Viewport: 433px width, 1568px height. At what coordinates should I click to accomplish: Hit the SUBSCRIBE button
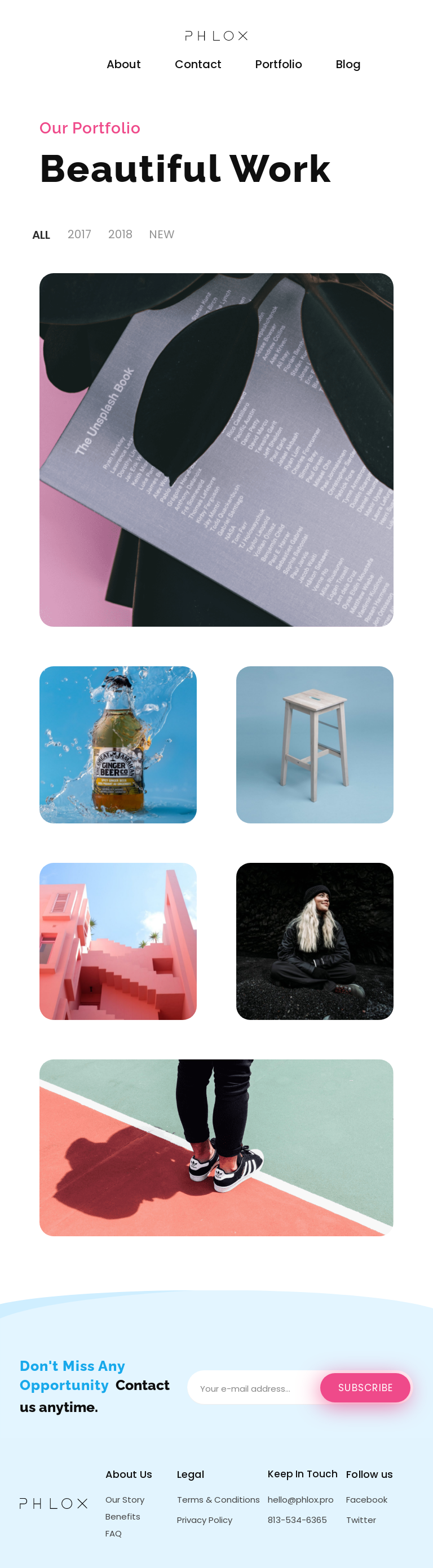(365, 1388)
